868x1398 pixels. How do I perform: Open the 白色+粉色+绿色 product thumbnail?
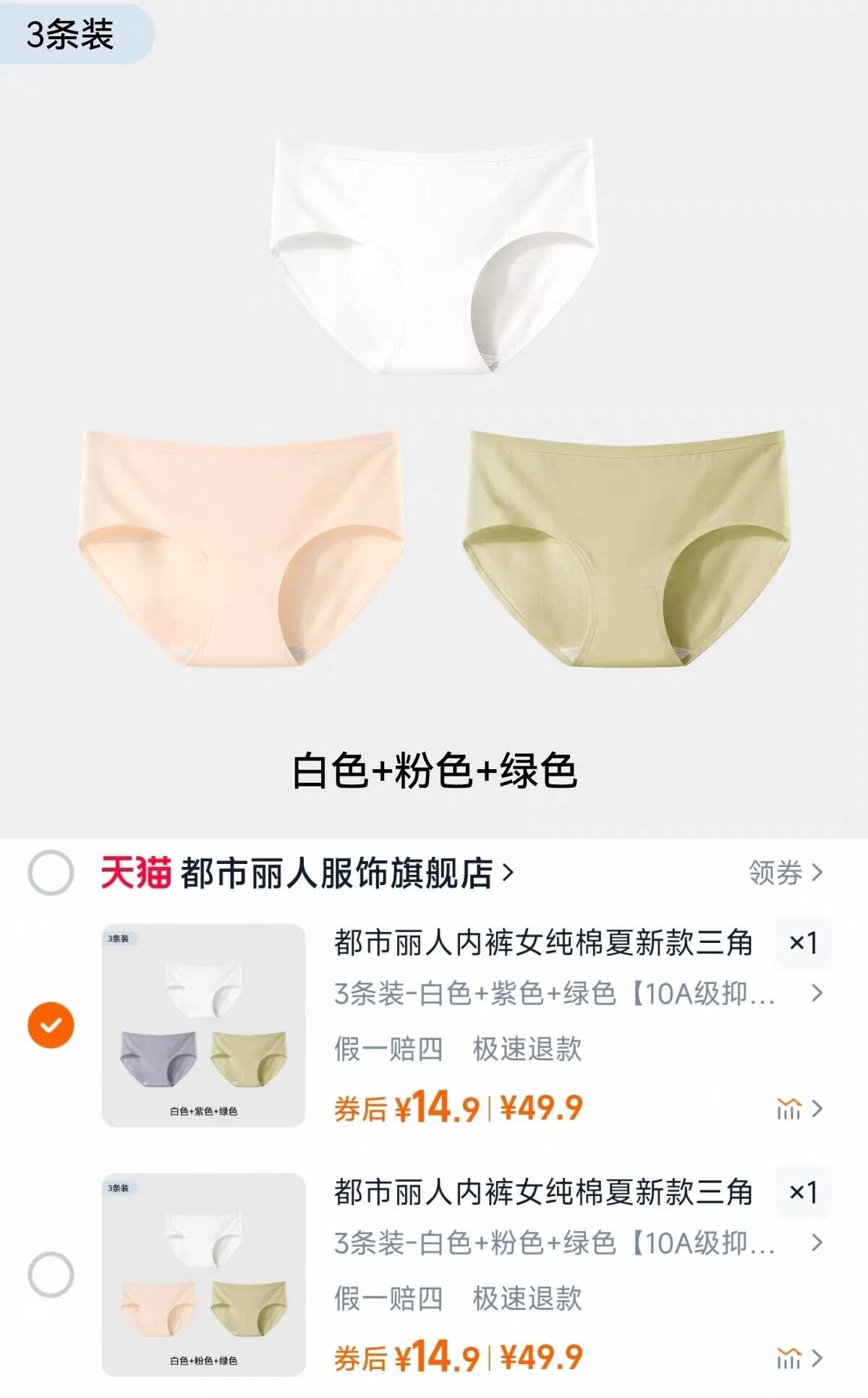point(203,1274)
